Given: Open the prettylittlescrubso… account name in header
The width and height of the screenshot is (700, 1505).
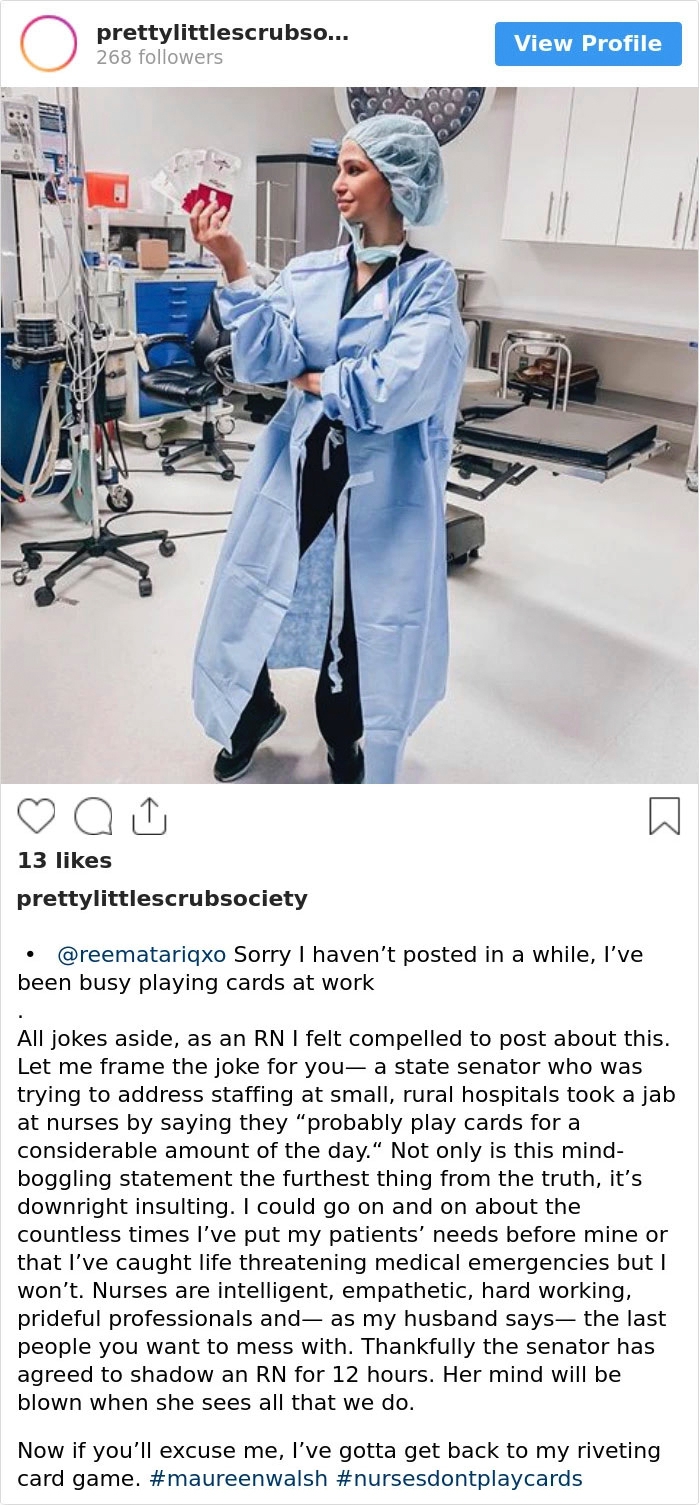Looking at the screenshot, I should pyautogui.click(x=222, y=32).
